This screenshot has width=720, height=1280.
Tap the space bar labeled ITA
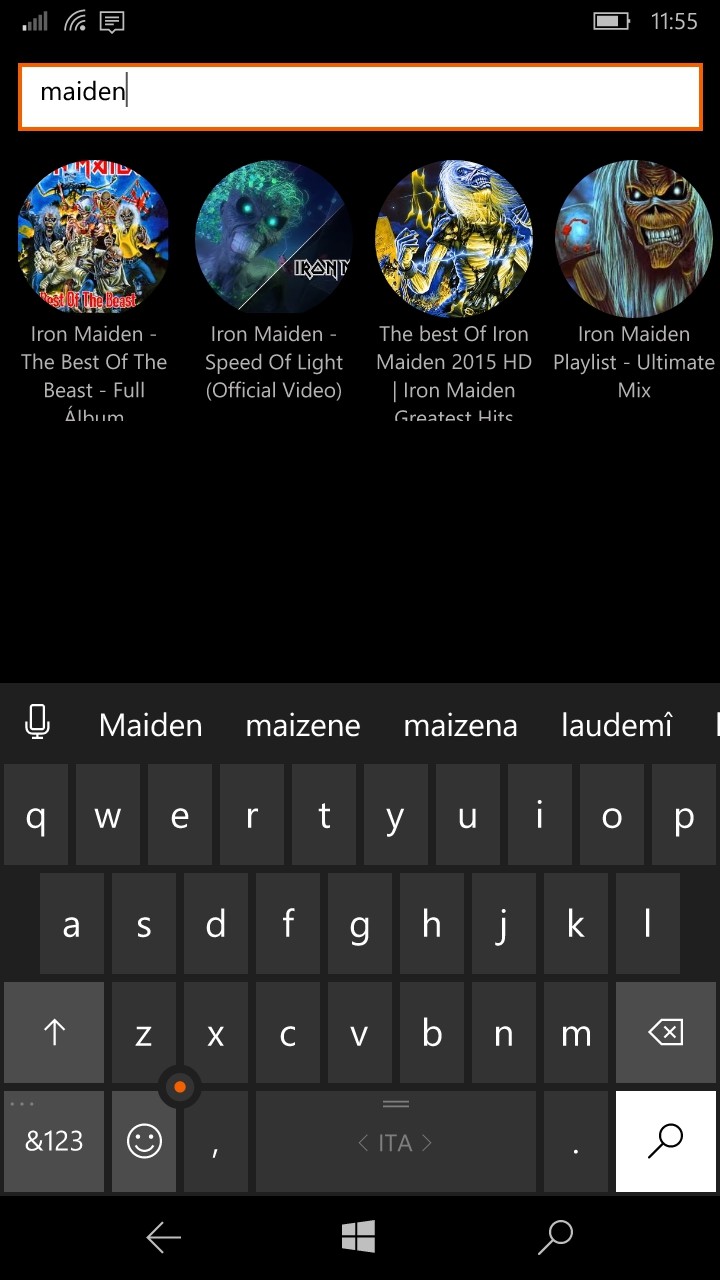(395, 1141)
